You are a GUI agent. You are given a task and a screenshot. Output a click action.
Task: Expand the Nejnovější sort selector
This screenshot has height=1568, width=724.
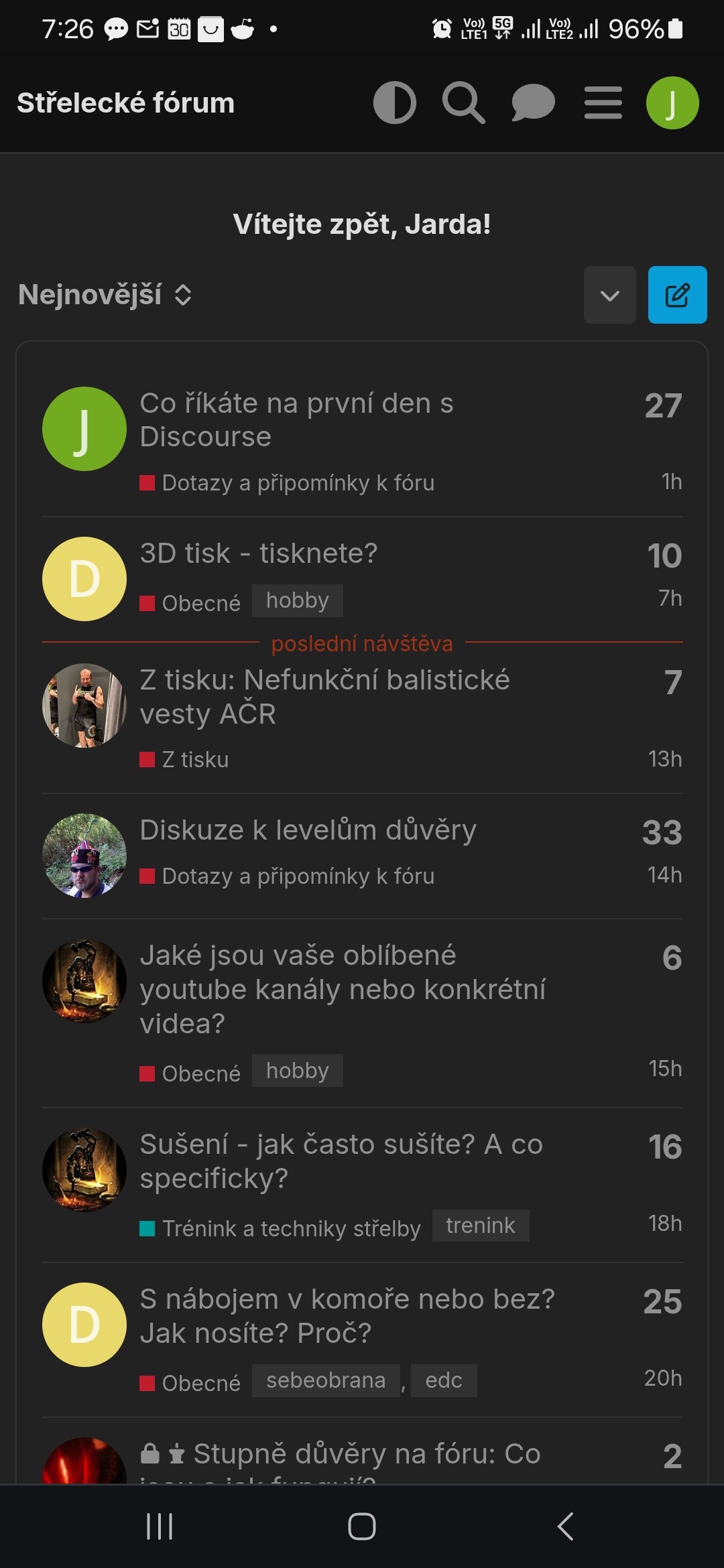pos(105,295)
